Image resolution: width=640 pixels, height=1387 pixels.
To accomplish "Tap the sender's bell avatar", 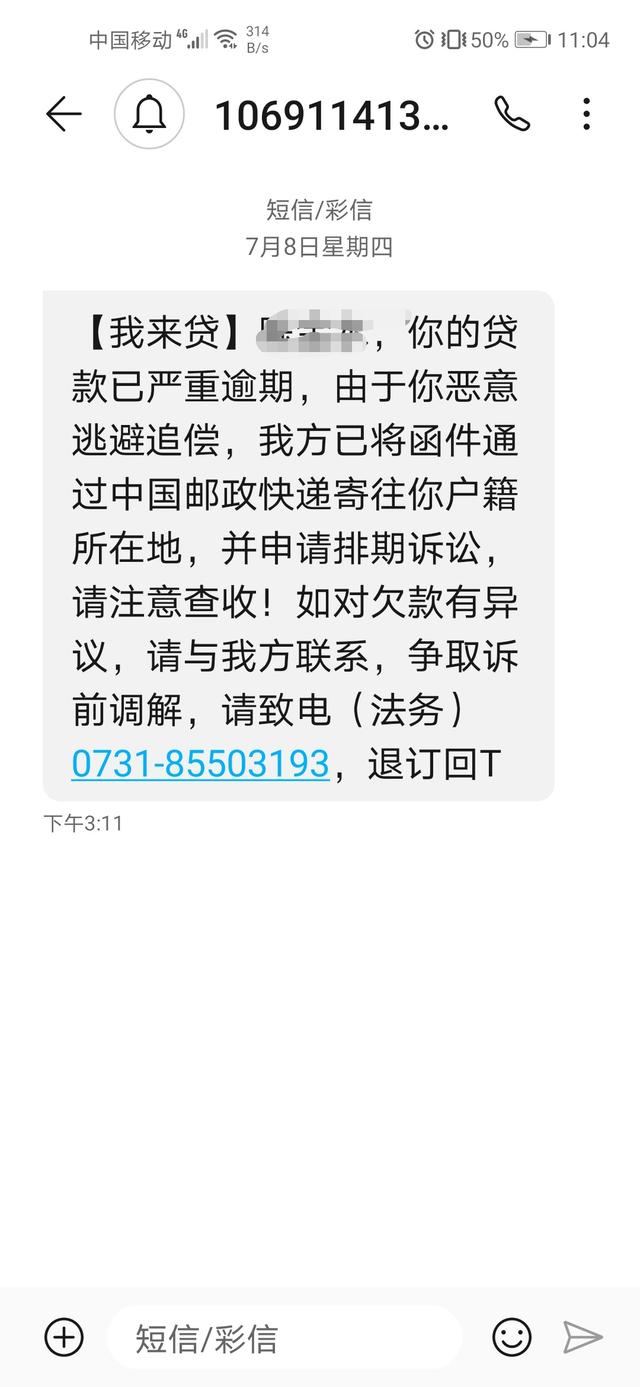I will click(149, 115).
